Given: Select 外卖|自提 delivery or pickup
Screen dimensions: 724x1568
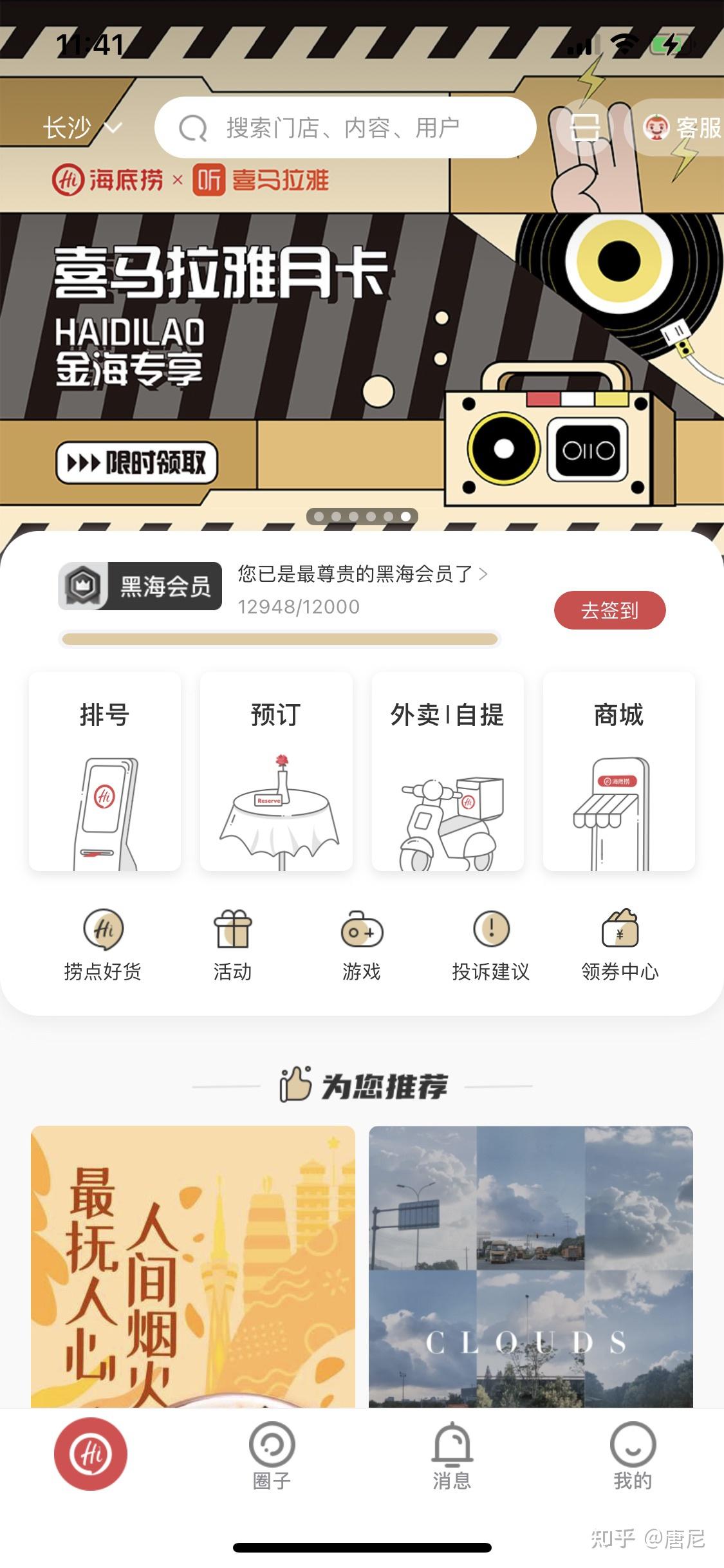Looking at the screenshot, I should (x=447, y=771).
